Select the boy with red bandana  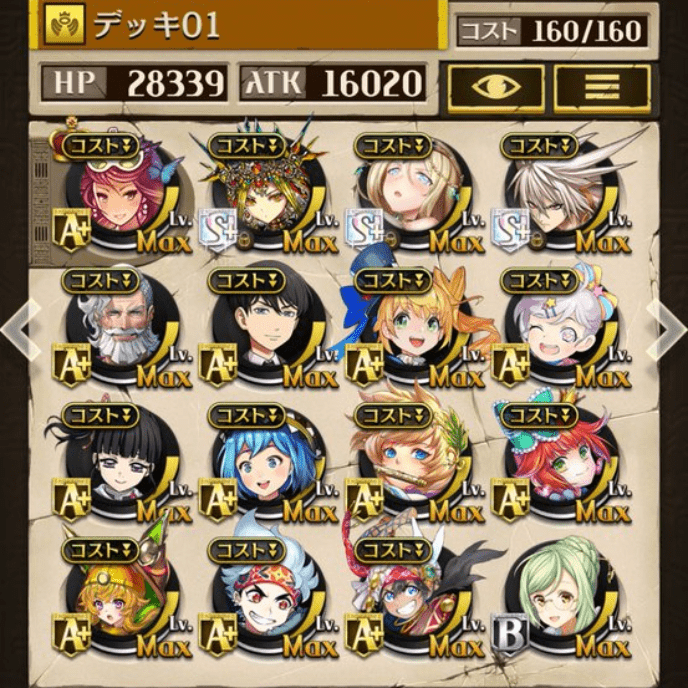pos(268,600)
